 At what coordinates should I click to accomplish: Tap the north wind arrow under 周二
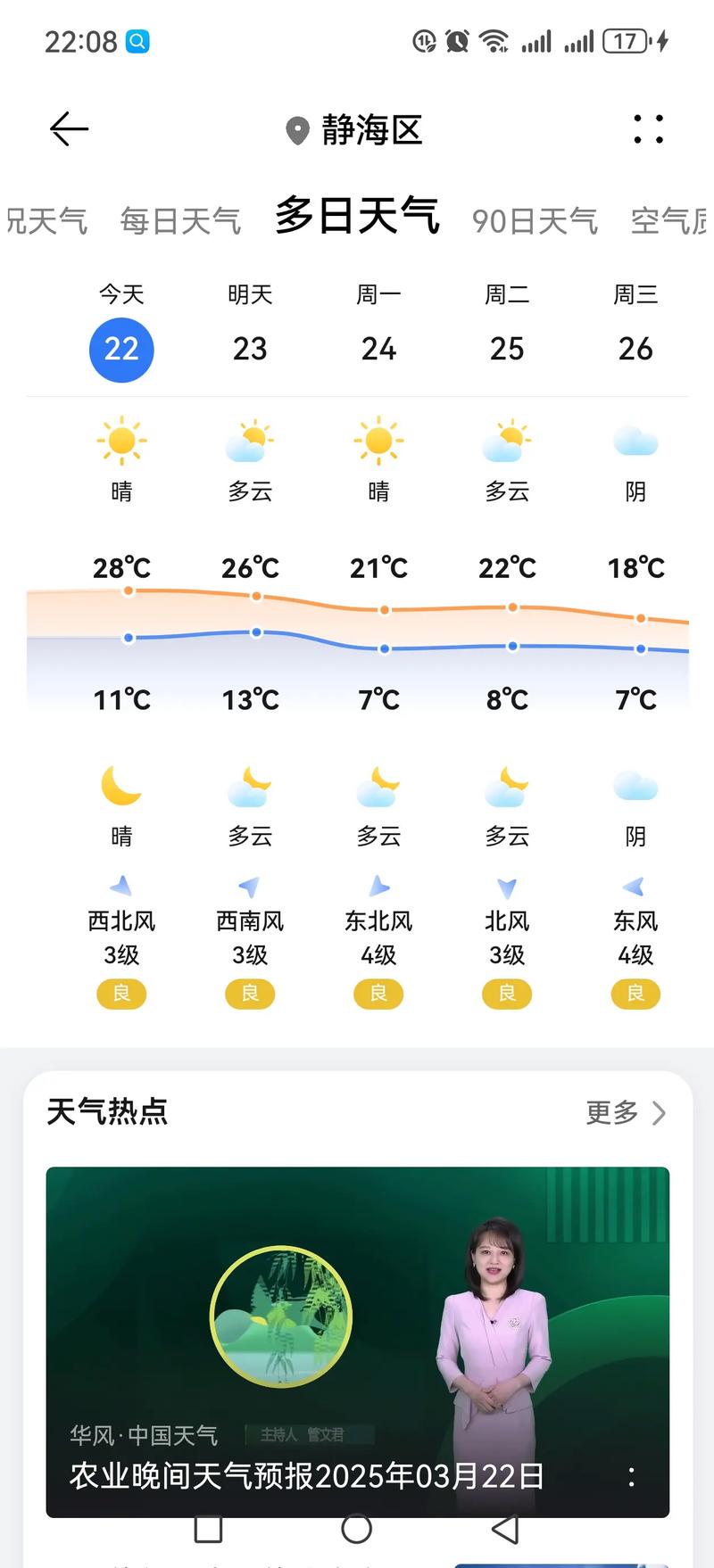[x=506, y=887]
